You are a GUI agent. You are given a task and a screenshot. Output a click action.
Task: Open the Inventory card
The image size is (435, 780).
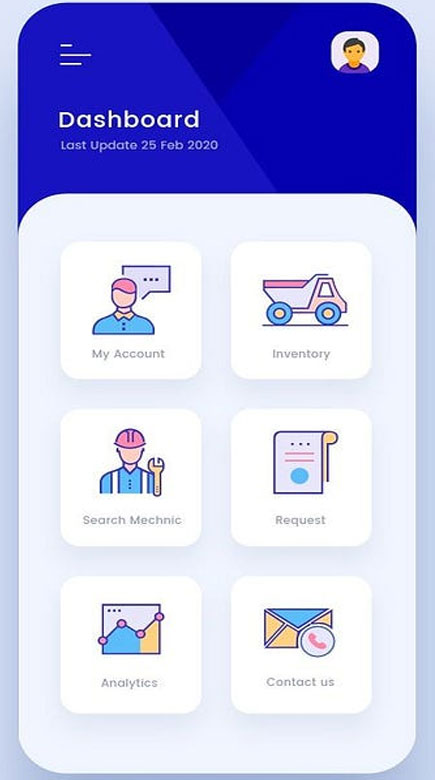click(x=301, y=310)
